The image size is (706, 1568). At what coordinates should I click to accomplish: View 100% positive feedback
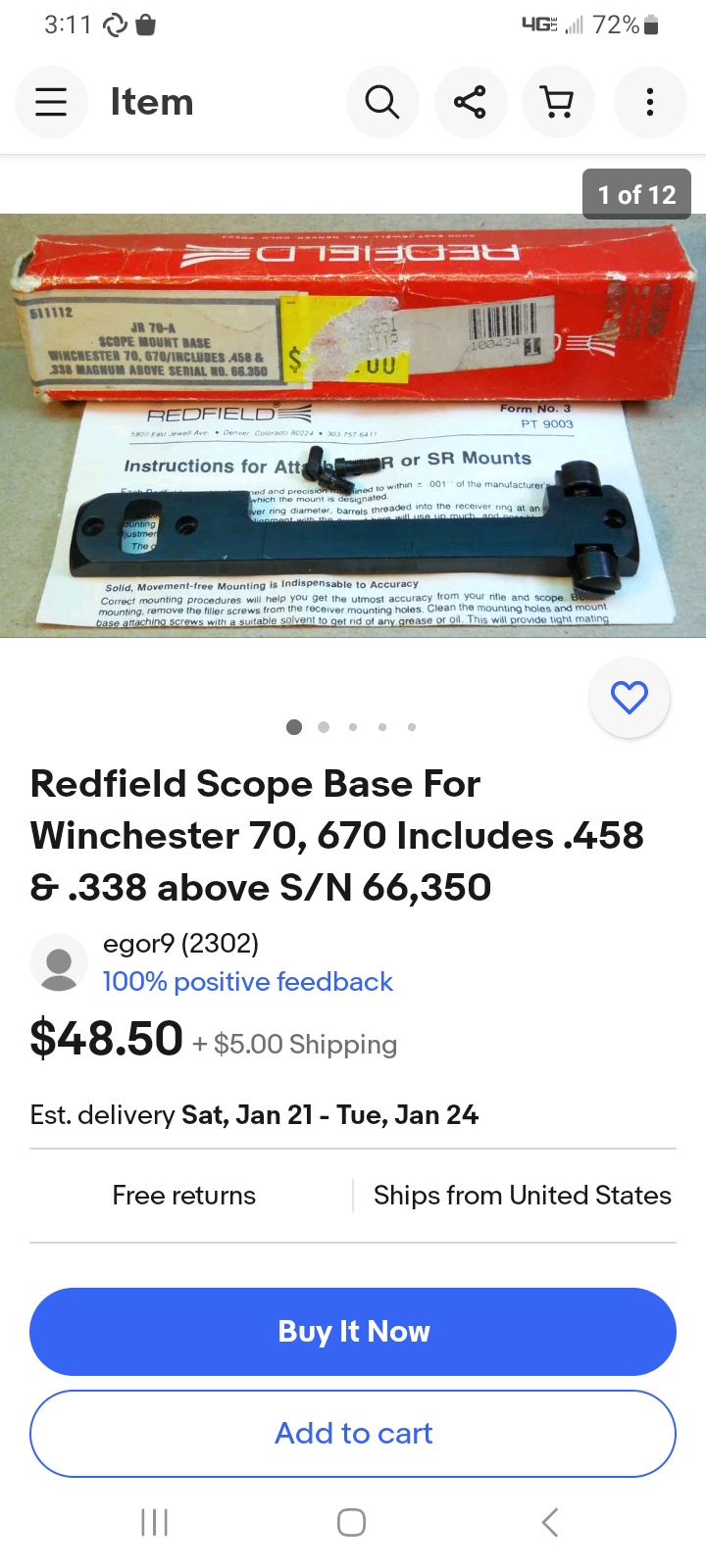(247, 982)
